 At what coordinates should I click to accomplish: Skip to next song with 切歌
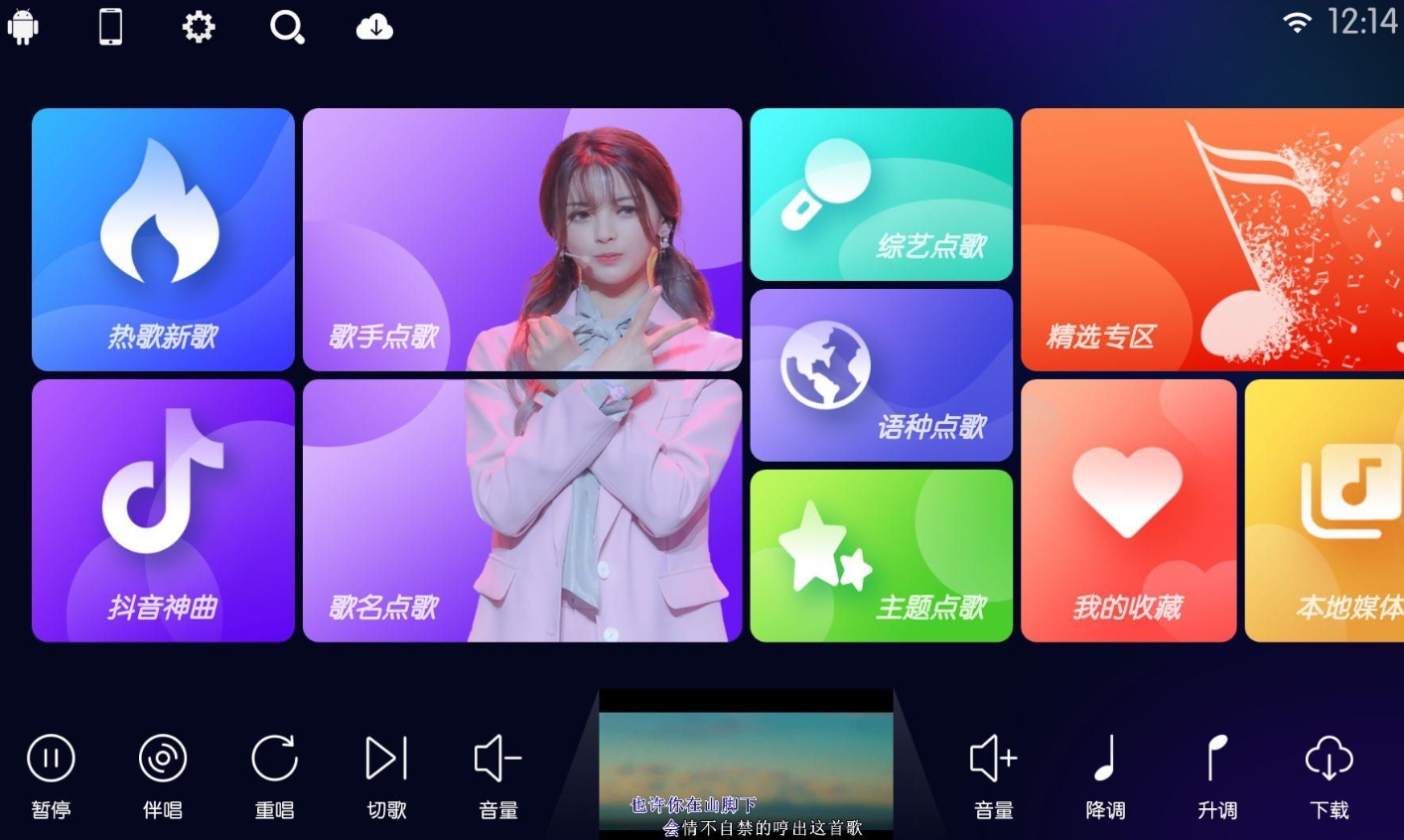(x=387, y=775)
